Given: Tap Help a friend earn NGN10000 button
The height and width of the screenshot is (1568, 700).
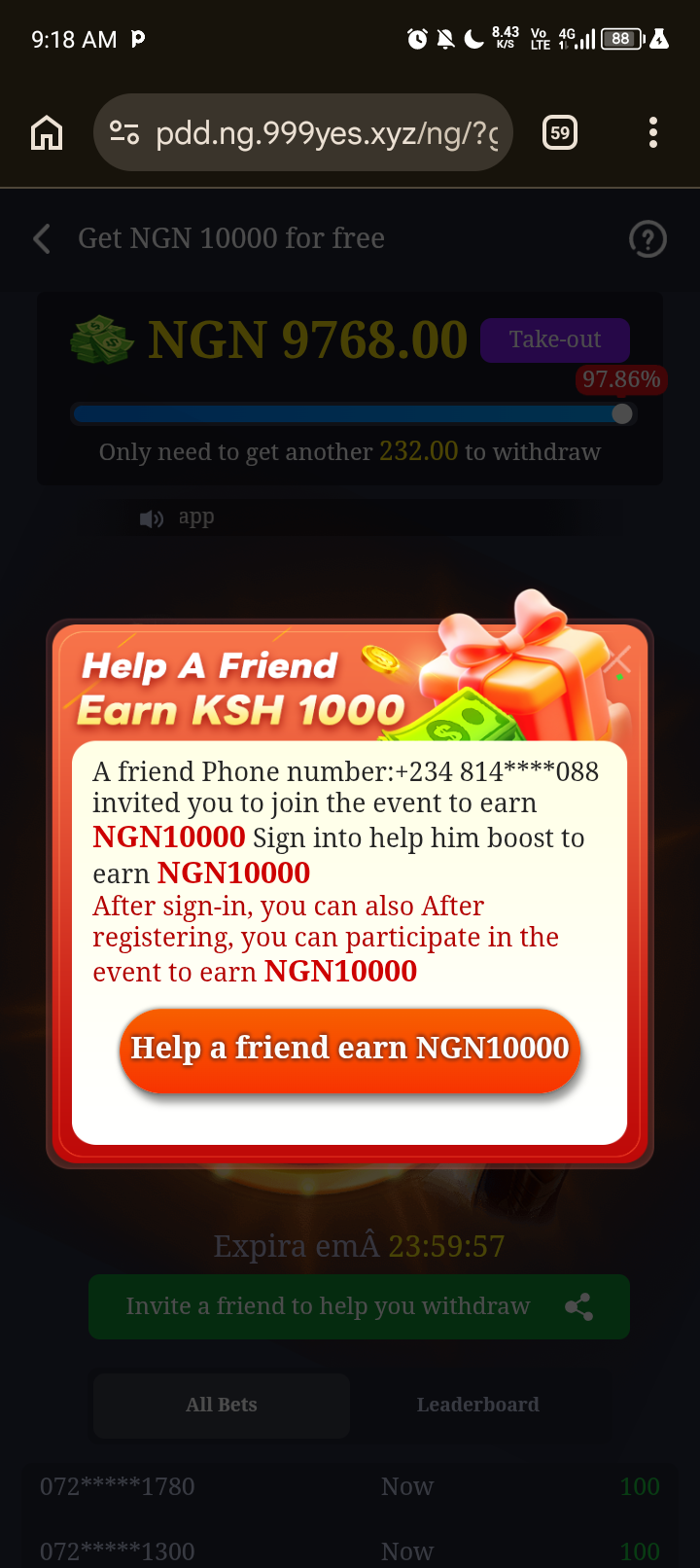Looking at the screenshot, I should coord(350,1049).
